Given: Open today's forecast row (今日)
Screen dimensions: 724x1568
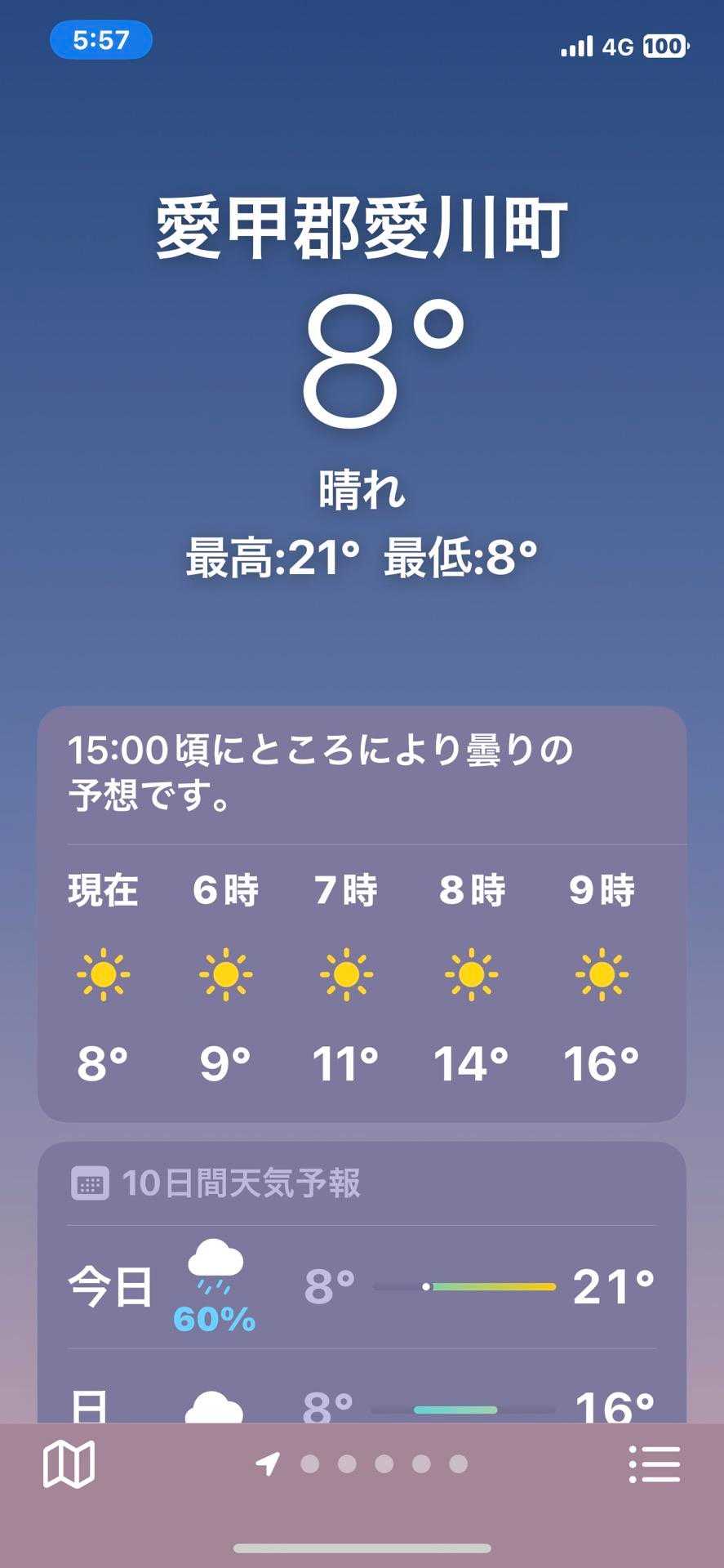Looking at the screenshot, I should tap(362, 1286).
